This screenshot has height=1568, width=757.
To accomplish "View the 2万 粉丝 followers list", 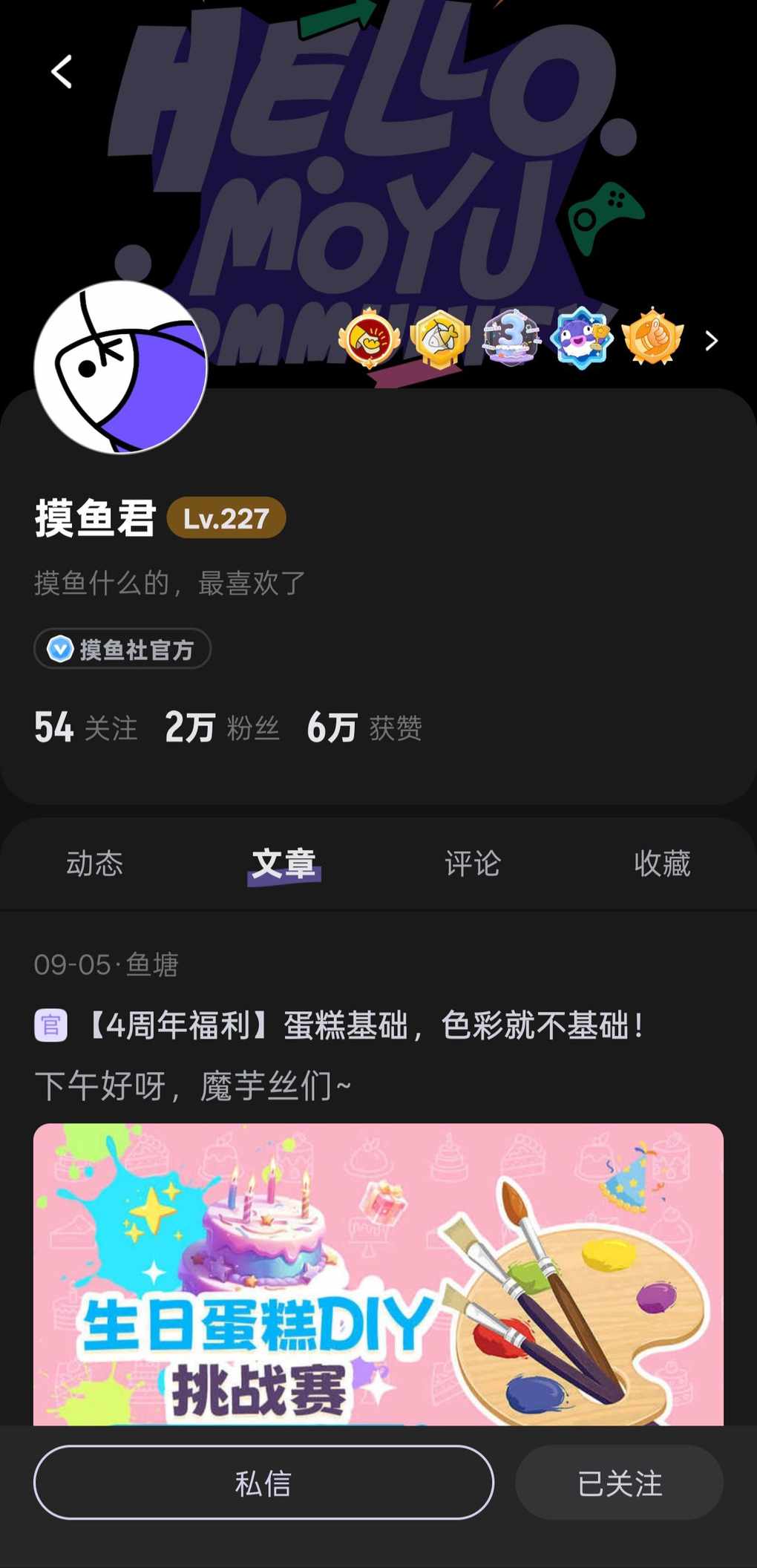I will pyautogui.click(x=222, y=728).
